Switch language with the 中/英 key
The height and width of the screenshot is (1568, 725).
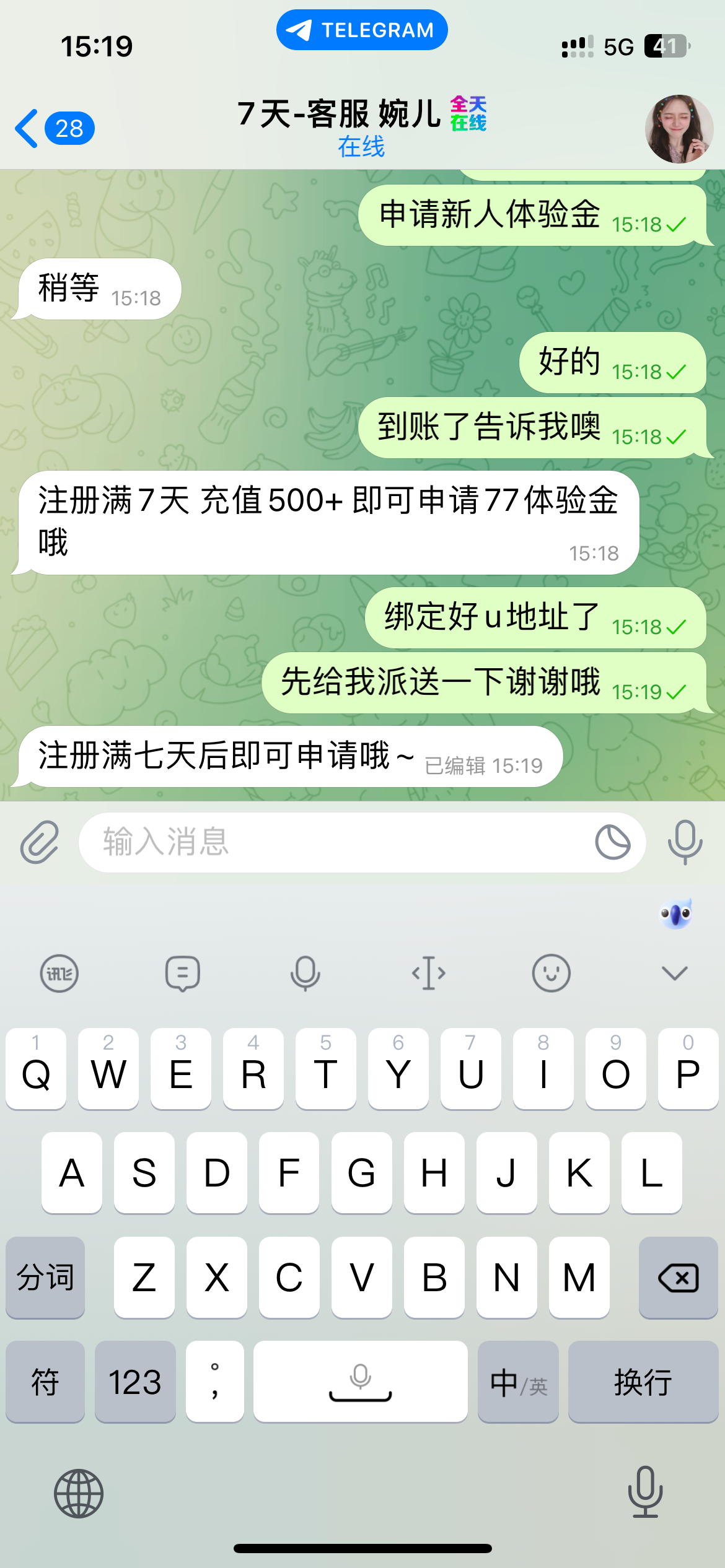tap(518, 1382)
